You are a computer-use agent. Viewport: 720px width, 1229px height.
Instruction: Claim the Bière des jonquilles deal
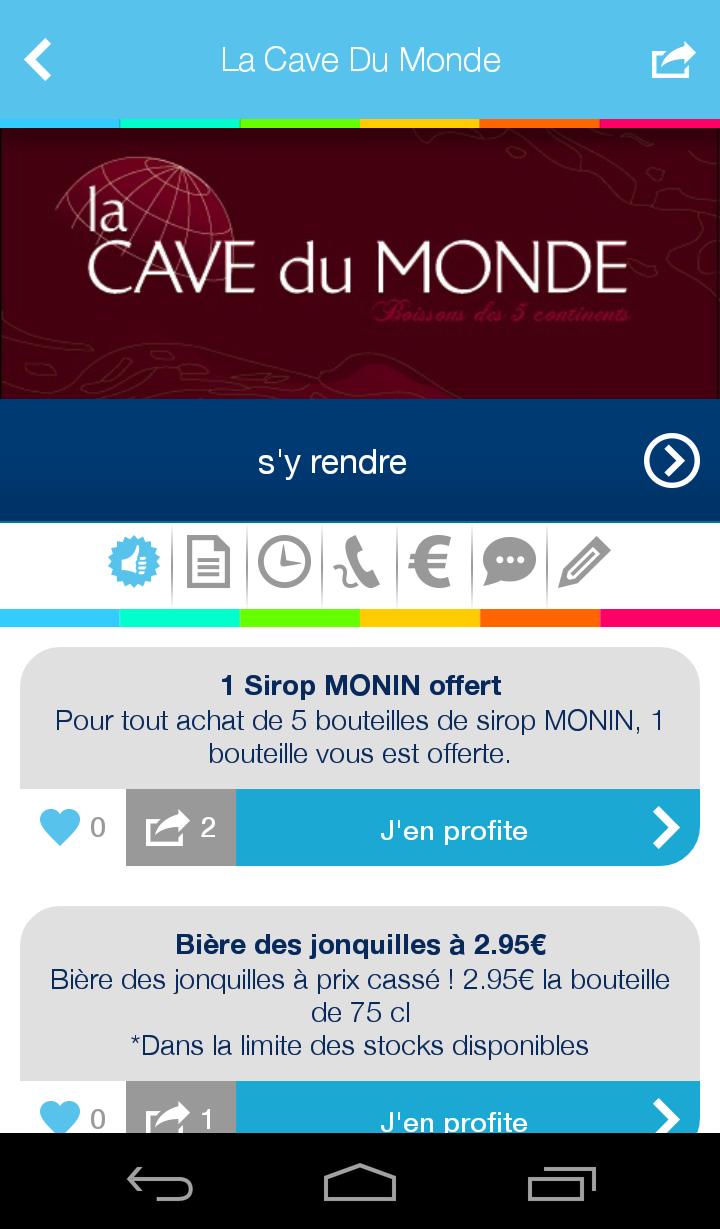[x=467, y=1116]
